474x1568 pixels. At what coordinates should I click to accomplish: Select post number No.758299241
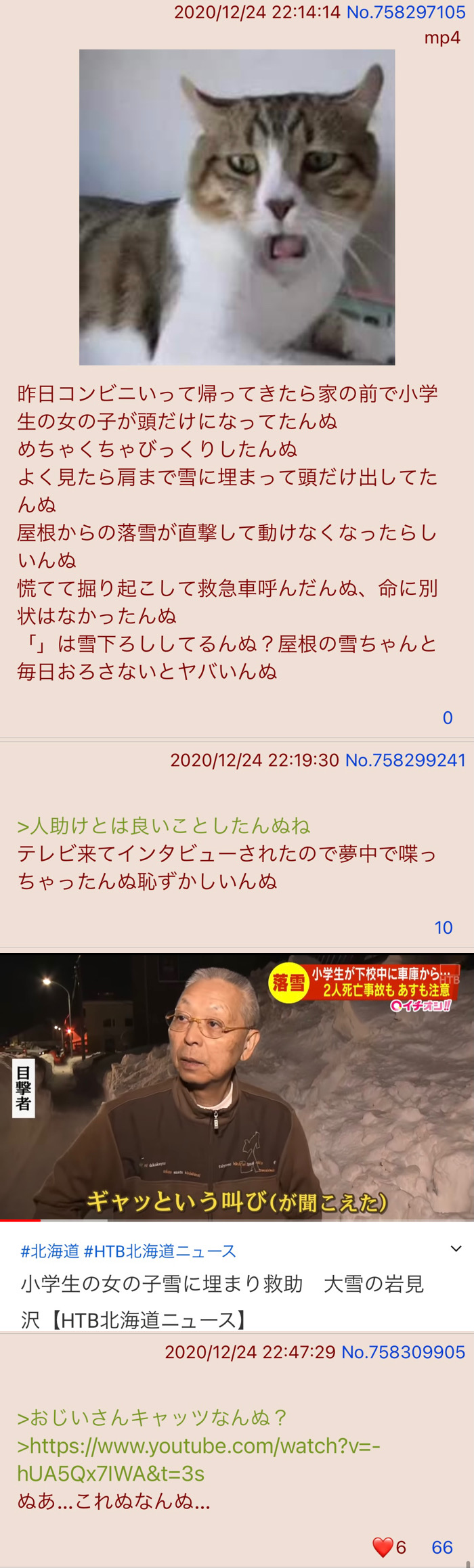click(x=405, y=760)
